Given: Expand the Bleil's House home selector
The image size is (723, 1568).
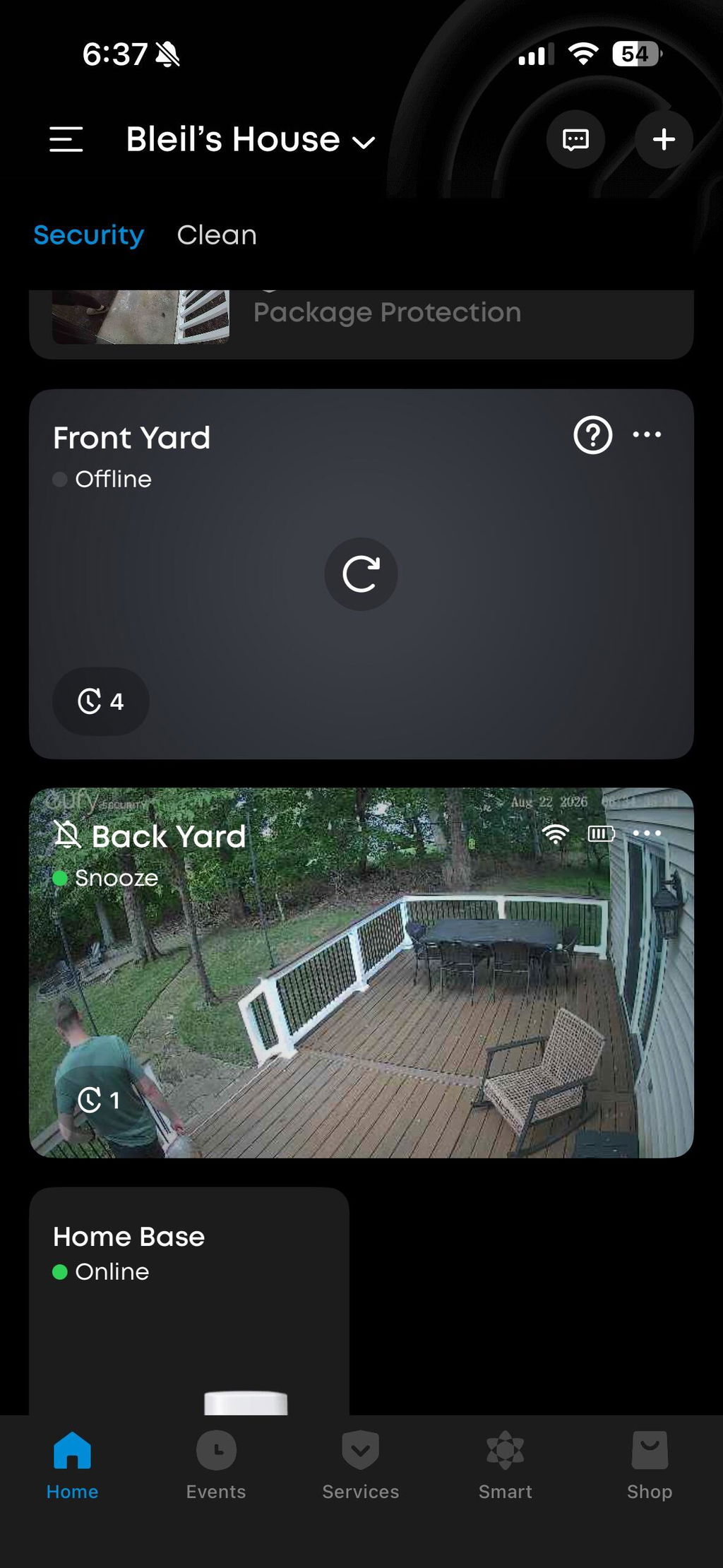Looking at the screenshot, I should (251, 140).
